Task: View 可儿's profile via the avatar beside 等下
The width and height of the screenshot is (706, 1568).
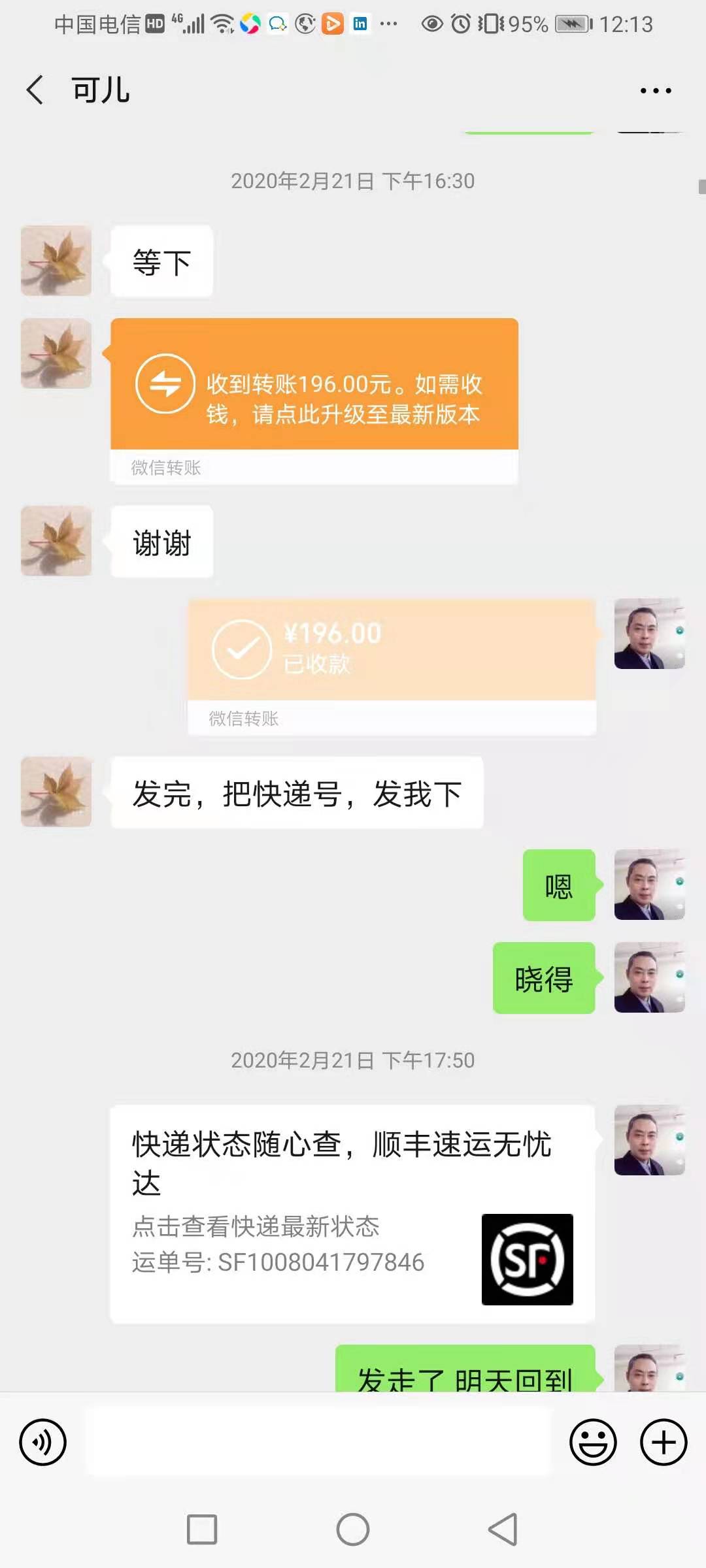Action: pyautogui.click(x=56, y=261)
